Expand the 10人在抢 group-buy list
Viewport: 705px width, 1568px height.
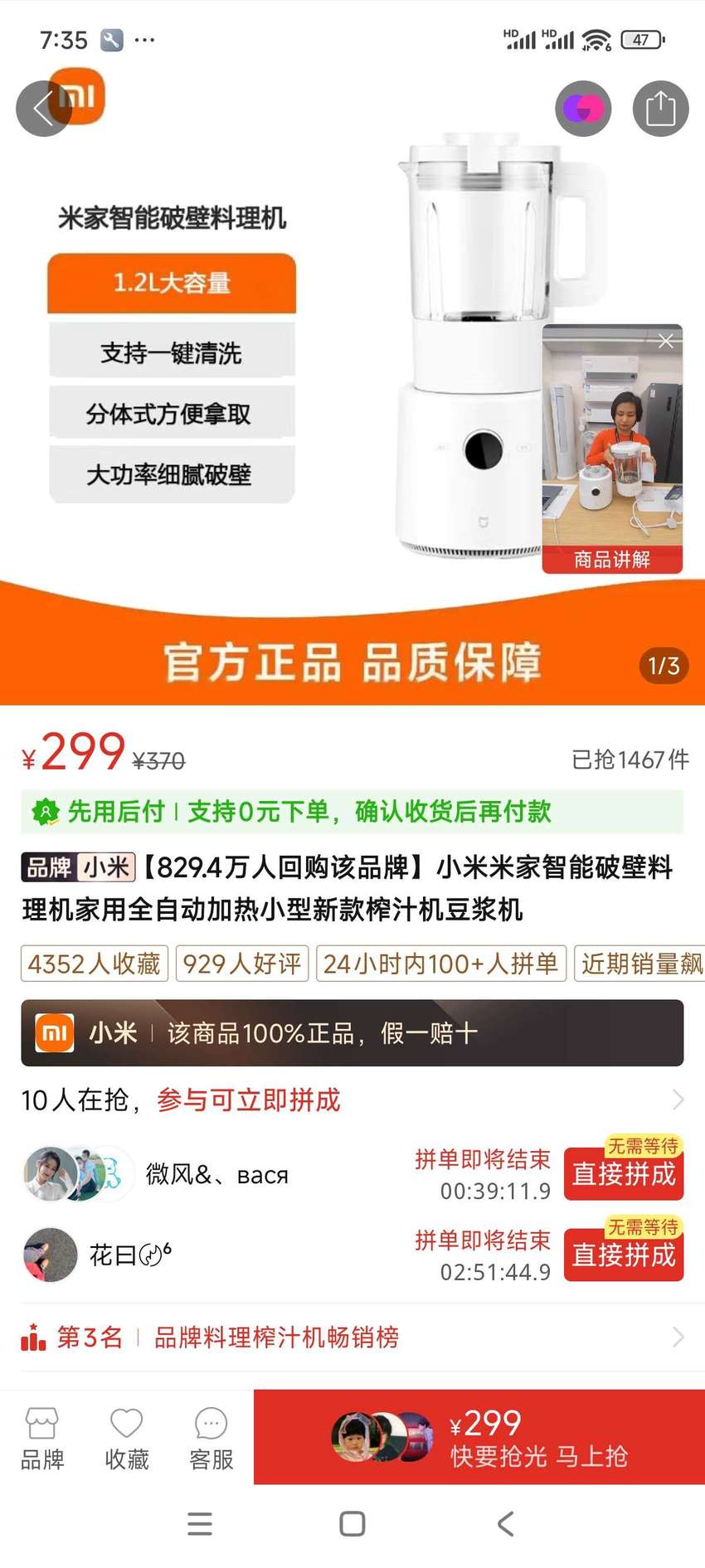(x=352, y=1100)
